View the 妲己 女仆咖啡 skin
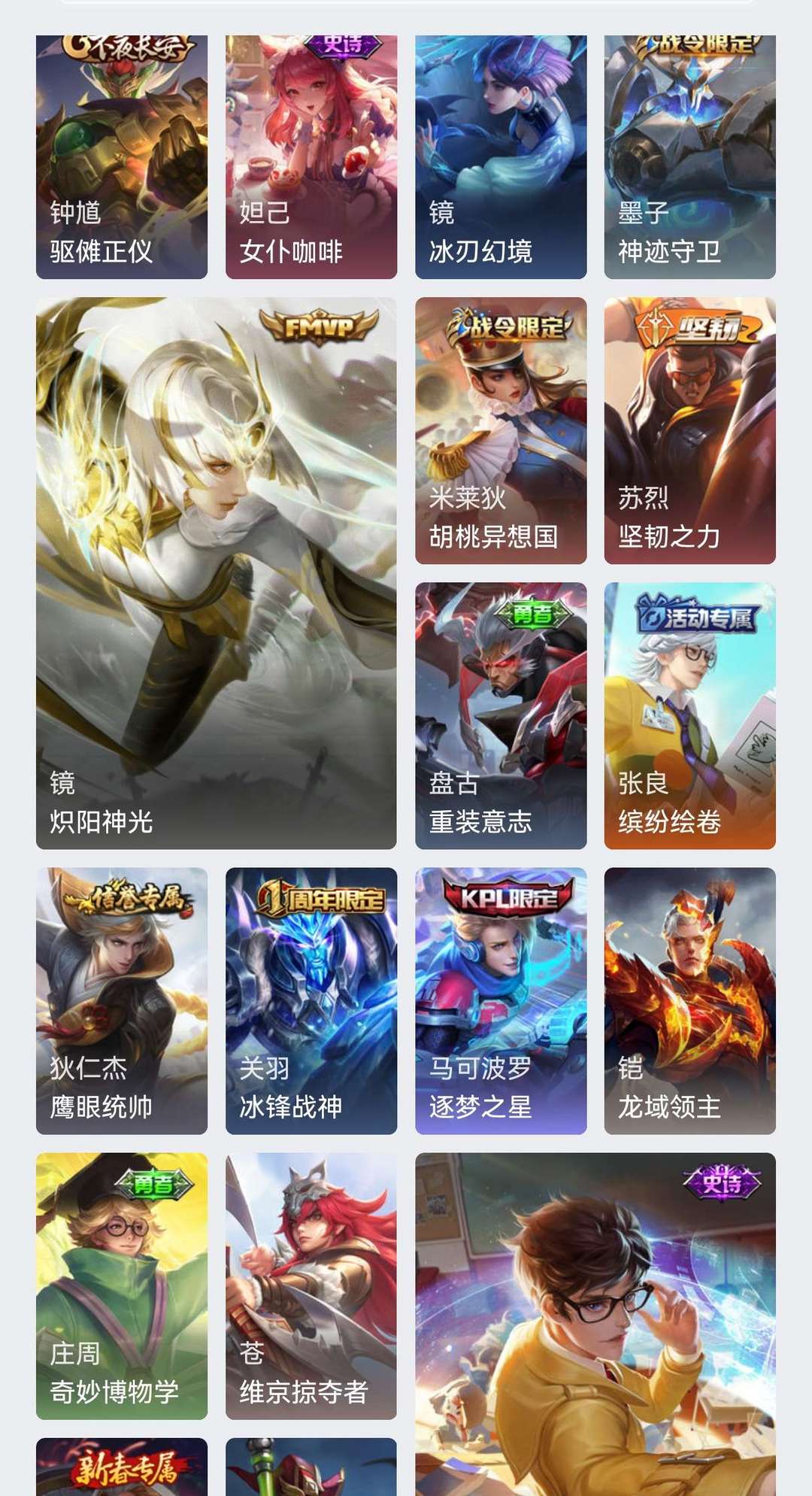Screen dimensions: 812x1496 tap(311, 158)
